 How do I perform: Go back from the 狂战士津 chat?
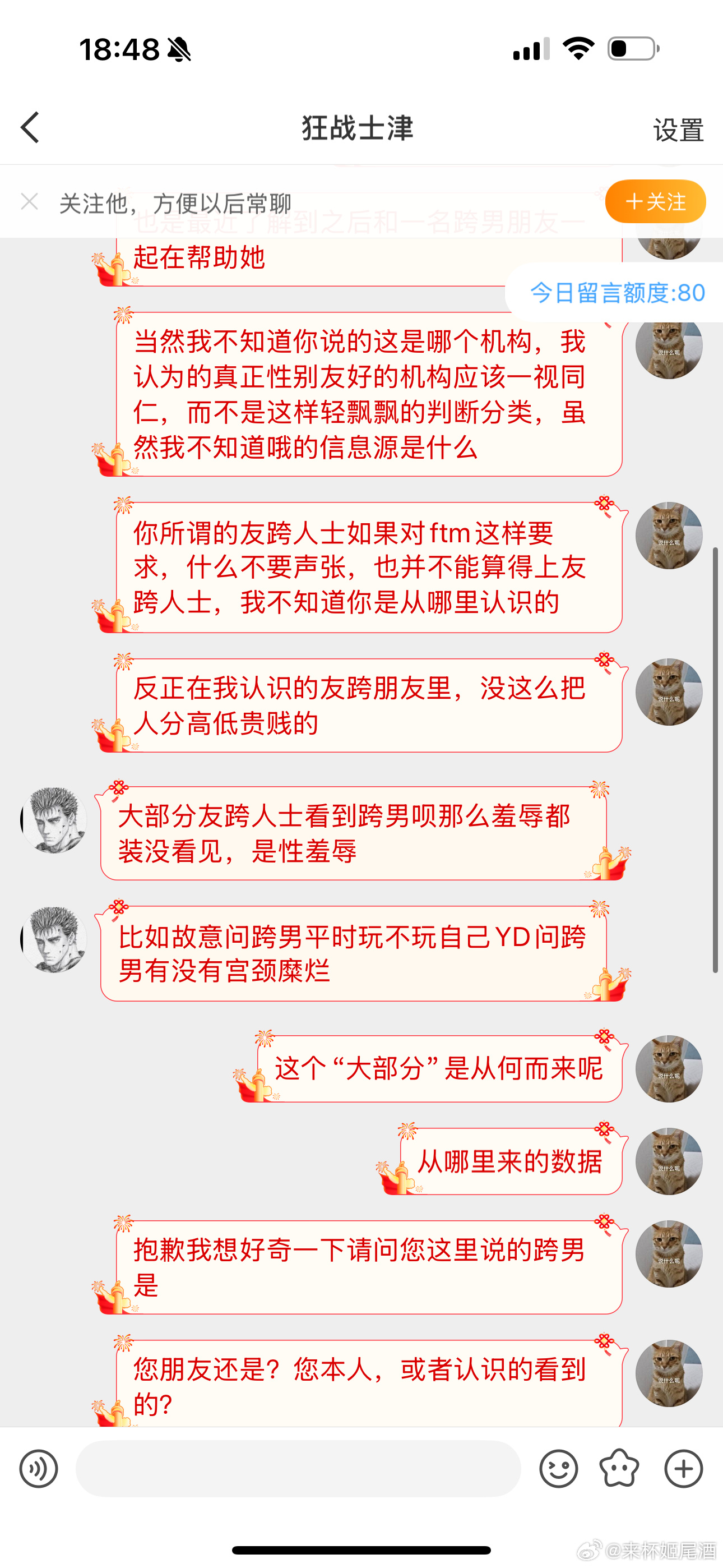coord(30,128)
